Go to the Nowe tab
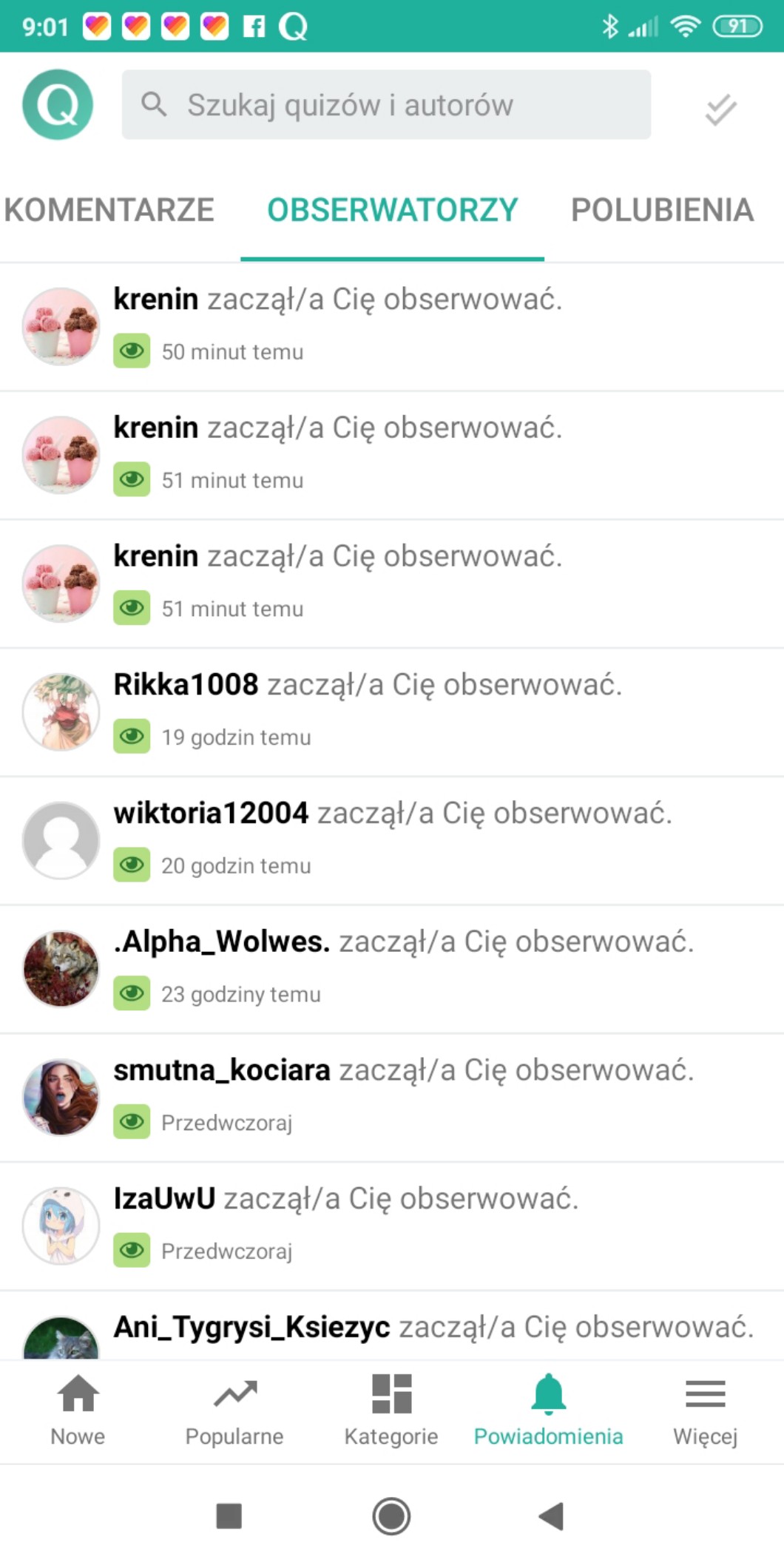This screenshot has width=784, height=1568. point(78,1410)
